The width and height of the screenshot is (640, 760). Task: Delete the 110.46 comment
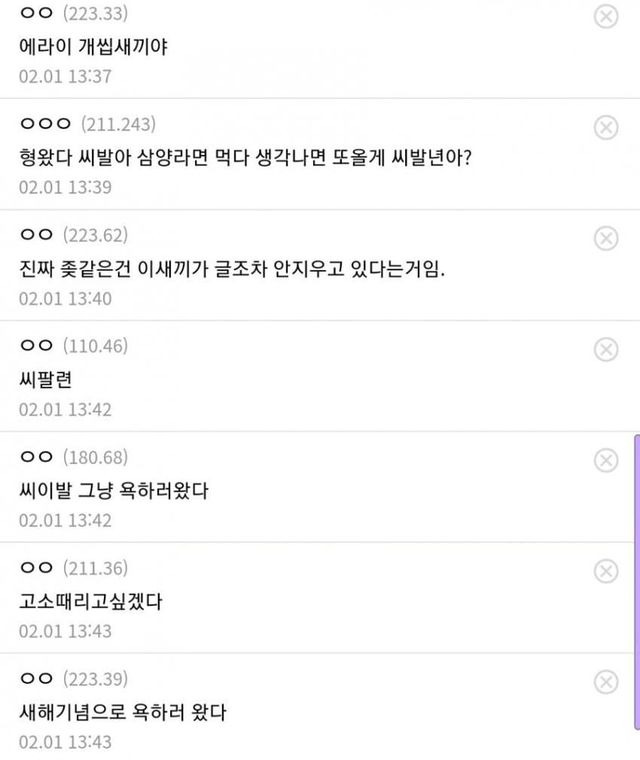click(x=606, y=349)
